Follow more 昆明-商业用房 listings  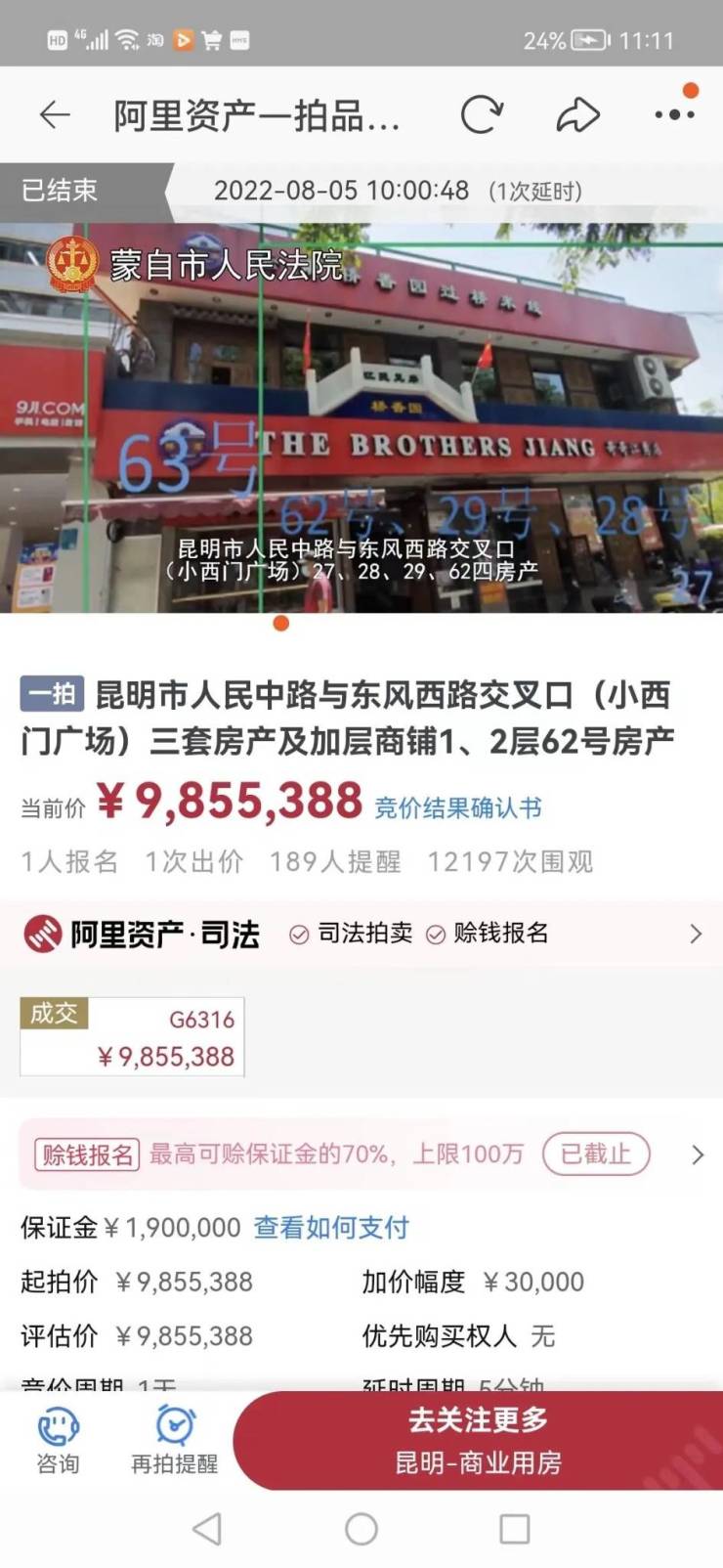[x=478, y=1441]
